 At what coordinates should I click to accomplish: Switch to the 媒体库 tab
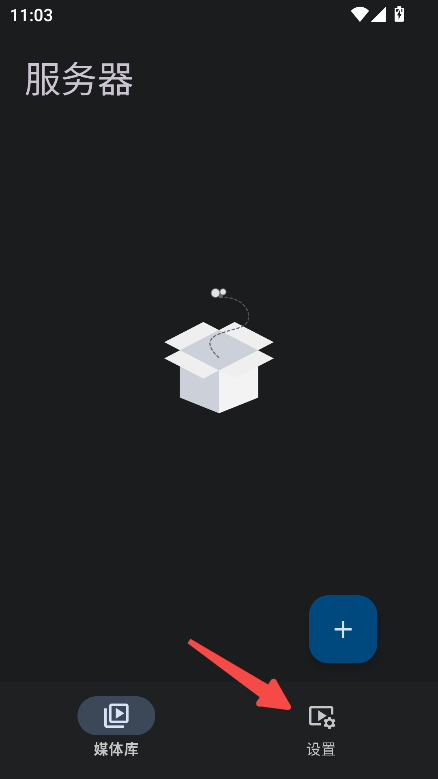(x=116, y=726)
